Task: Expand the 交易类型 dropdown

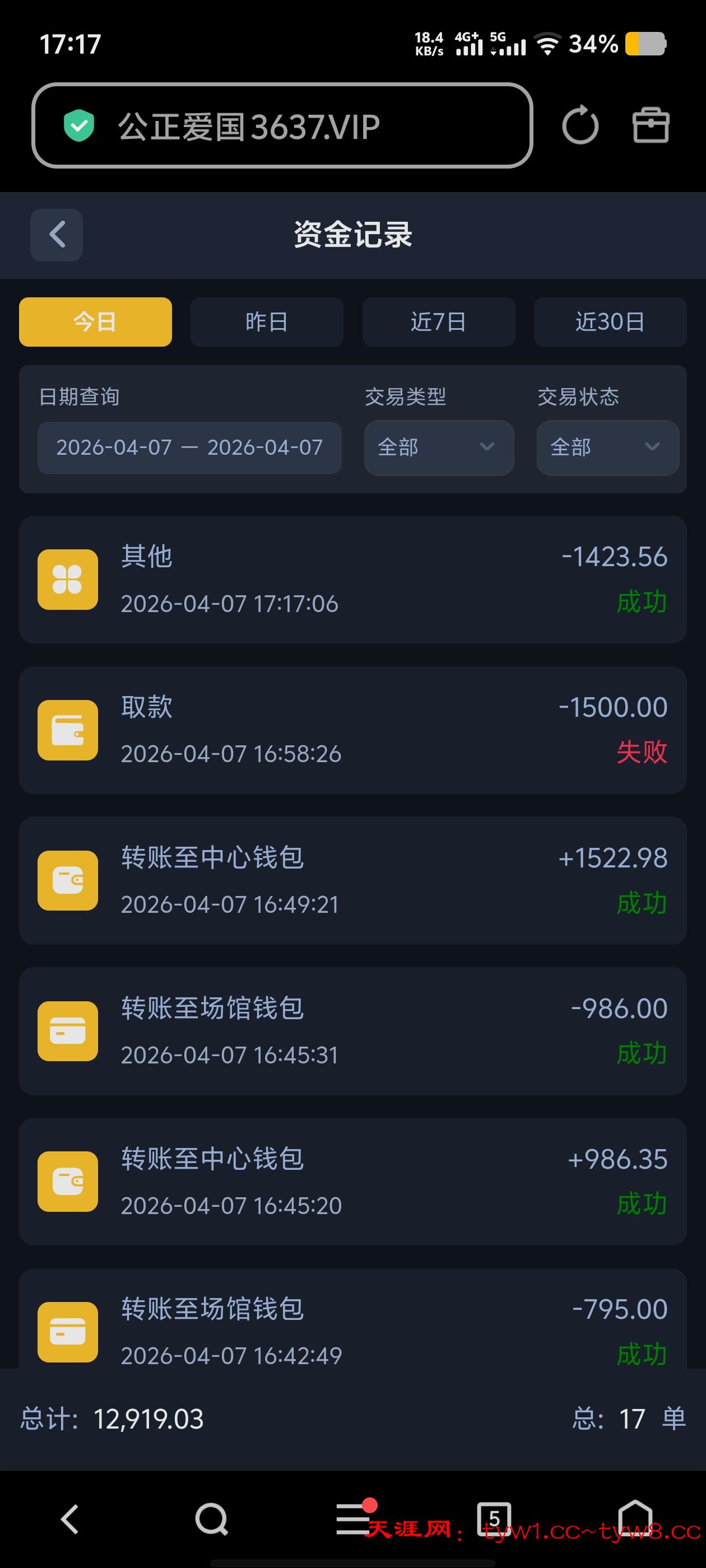Action: pyautogui.click(x=439, y=448)
